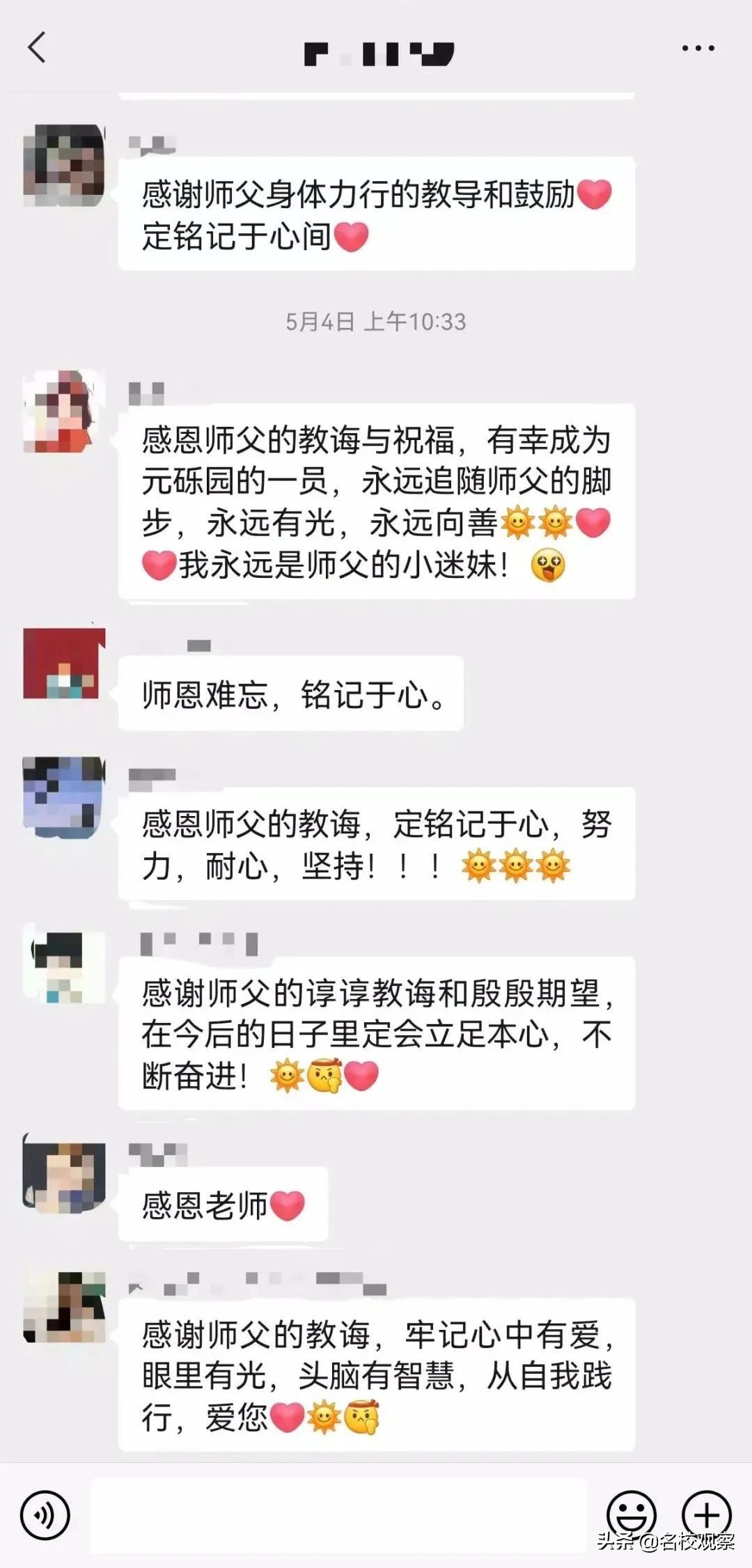This screenshot has height=1568, width=752.
Task: Open avatar beside the 身体力行 message
Action: click(64, 166)
